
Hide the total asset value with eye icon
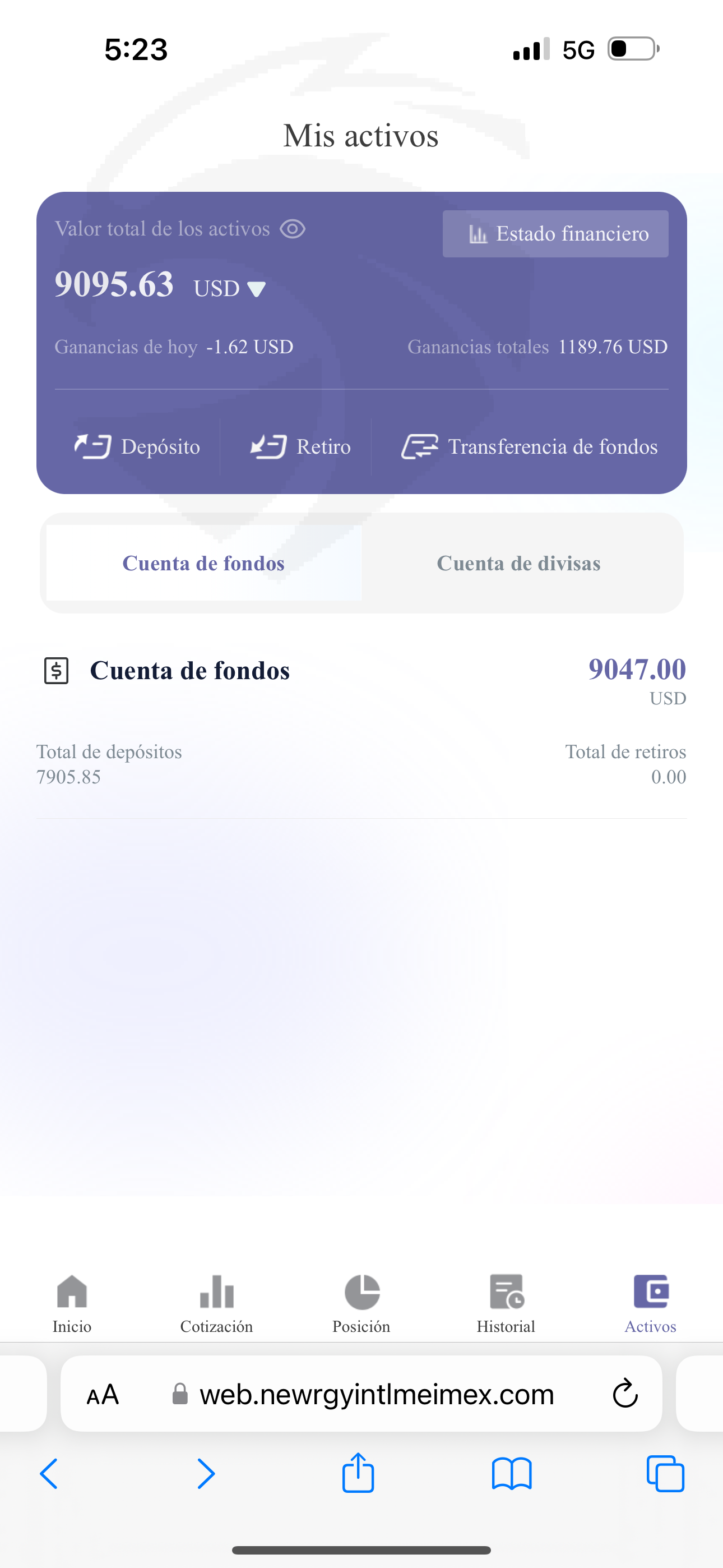[292, 229]
